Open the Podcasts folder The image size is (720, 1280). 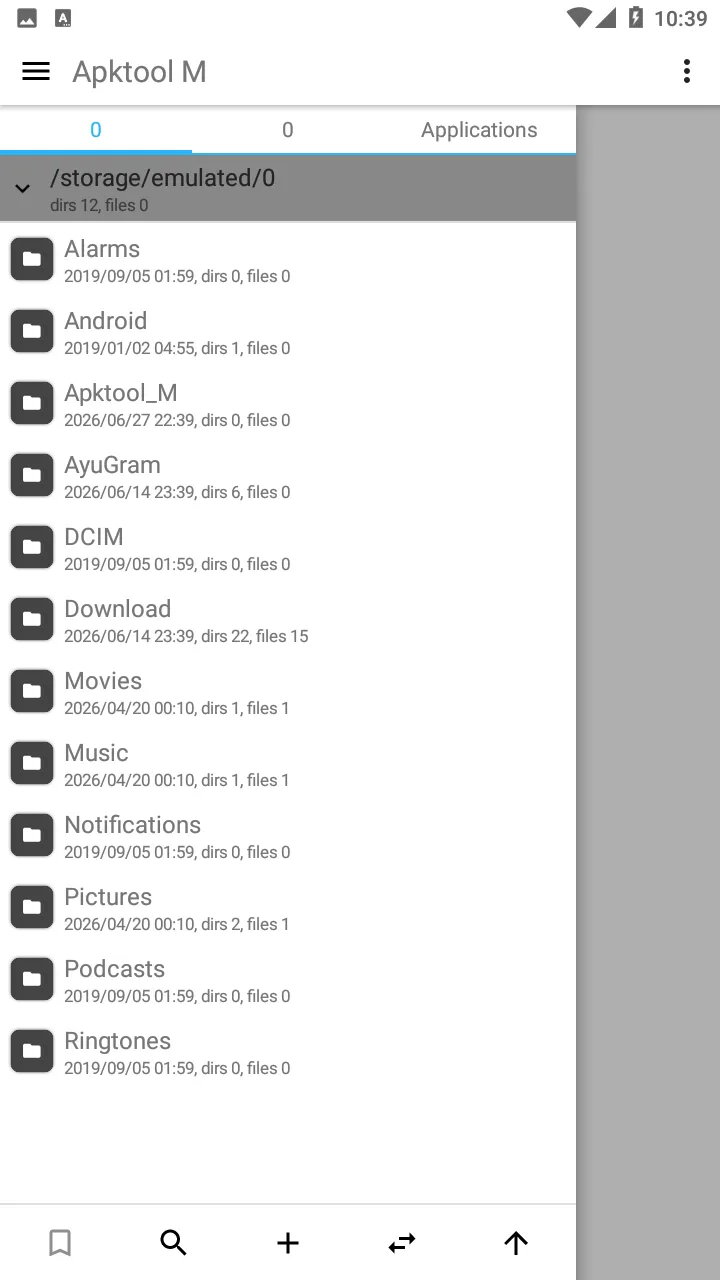click(x=288, y=980)
